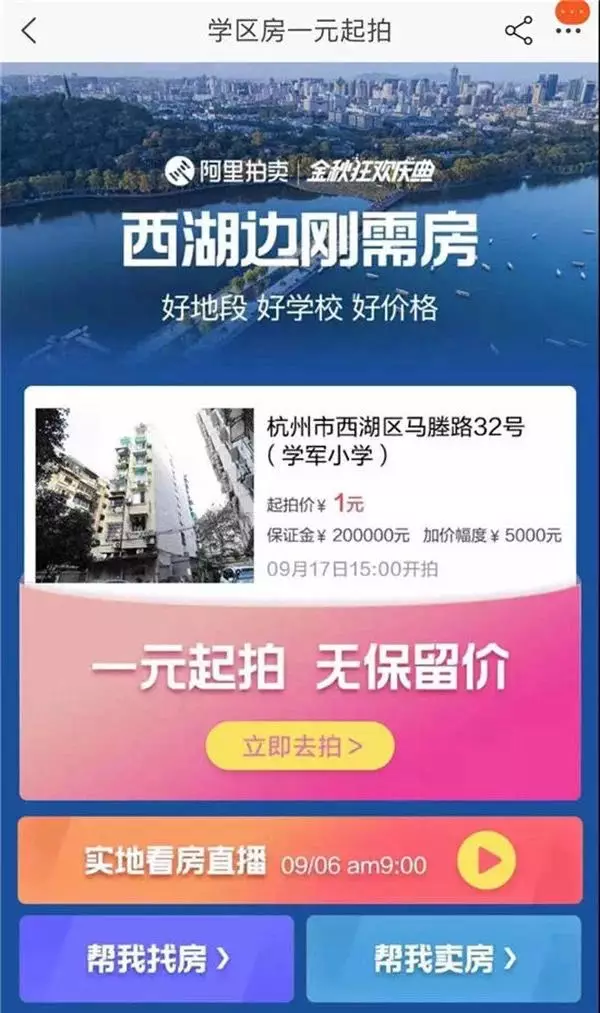This screenshot has height=1013, width=600.
Task: Play the 实地看房直播 live stream
Action: coord(486,861)
